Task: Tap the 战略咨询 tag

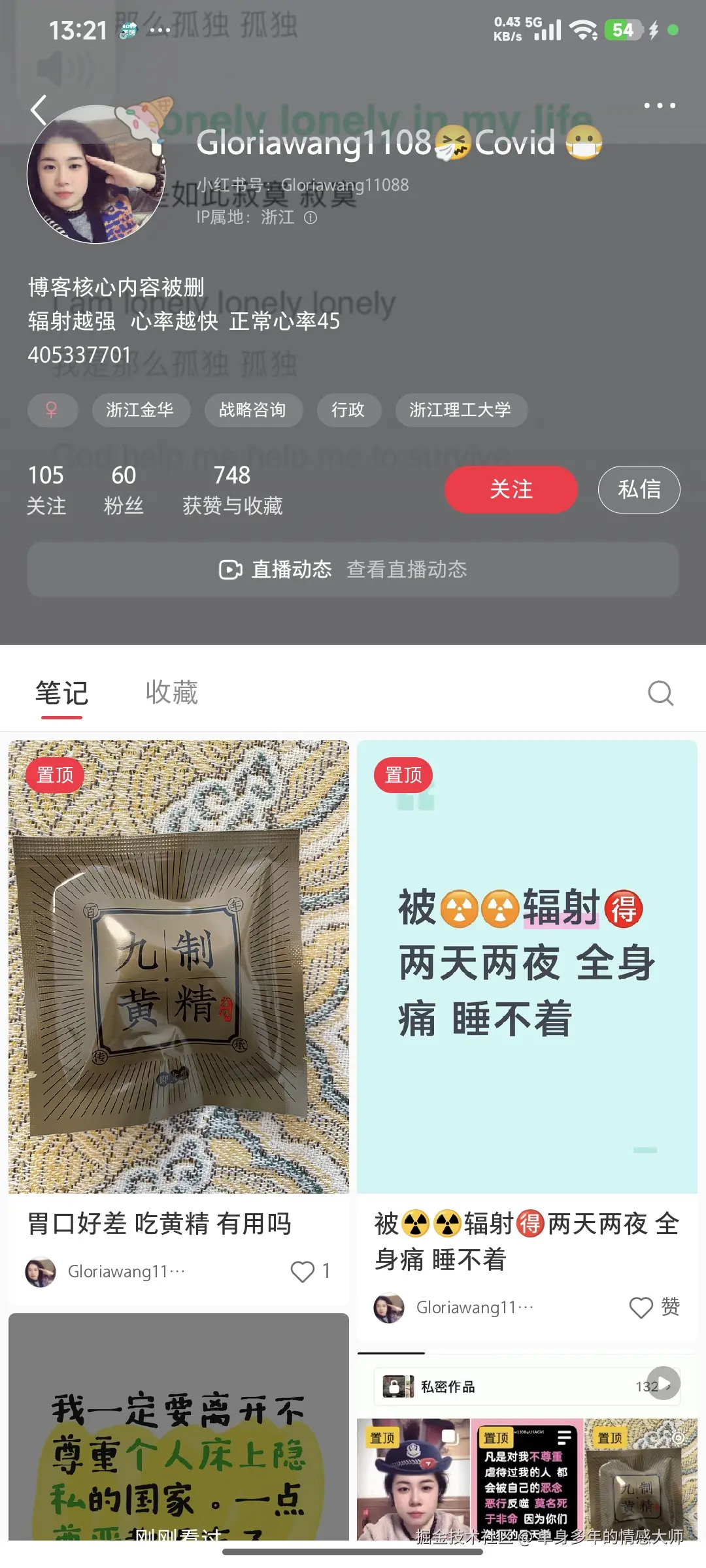Action: [254, 410]
